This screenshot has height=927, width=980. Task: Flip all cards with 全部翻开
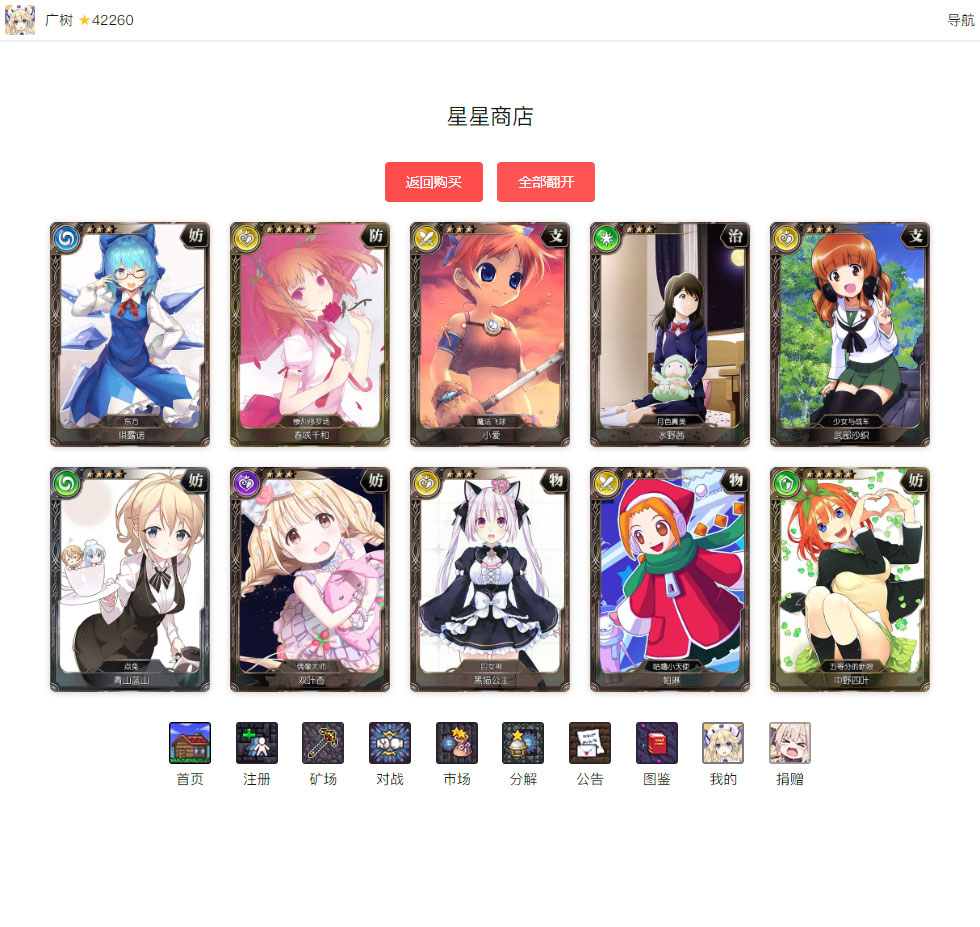pos(545,182)
